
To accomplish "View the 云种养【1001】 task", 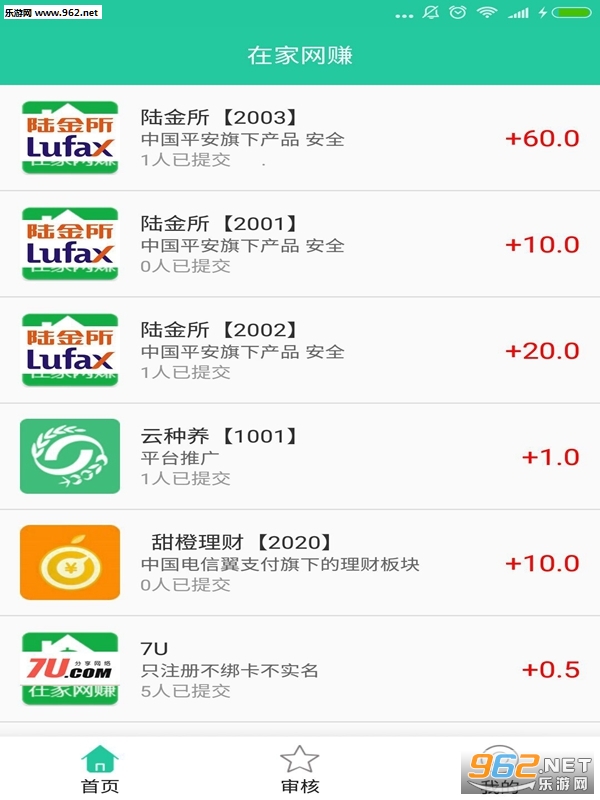I will click(x=300, y=457).
